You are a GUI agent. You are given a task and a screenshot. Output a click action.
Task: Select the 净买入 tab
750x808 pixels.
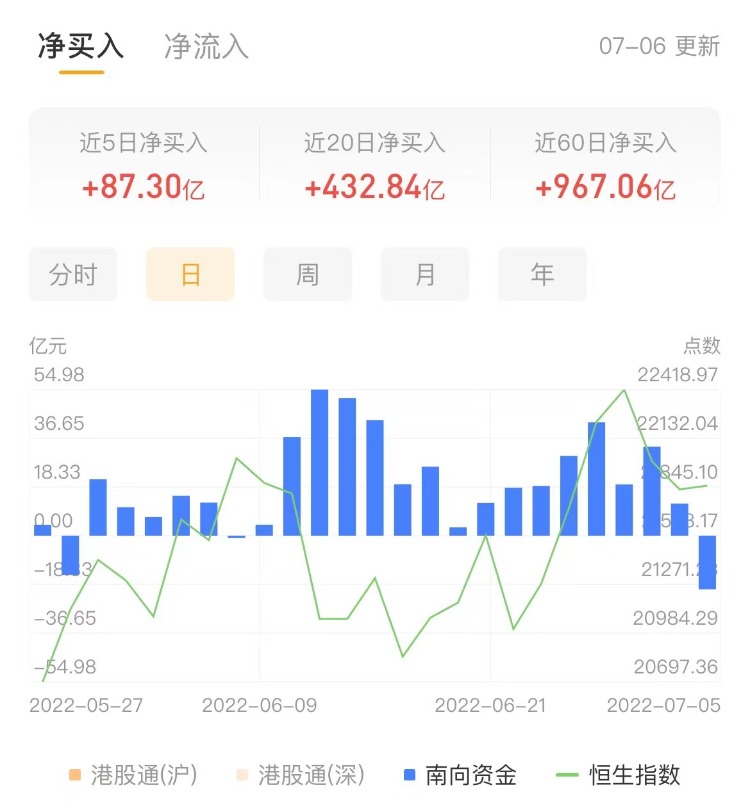click(x=81, y=47)
